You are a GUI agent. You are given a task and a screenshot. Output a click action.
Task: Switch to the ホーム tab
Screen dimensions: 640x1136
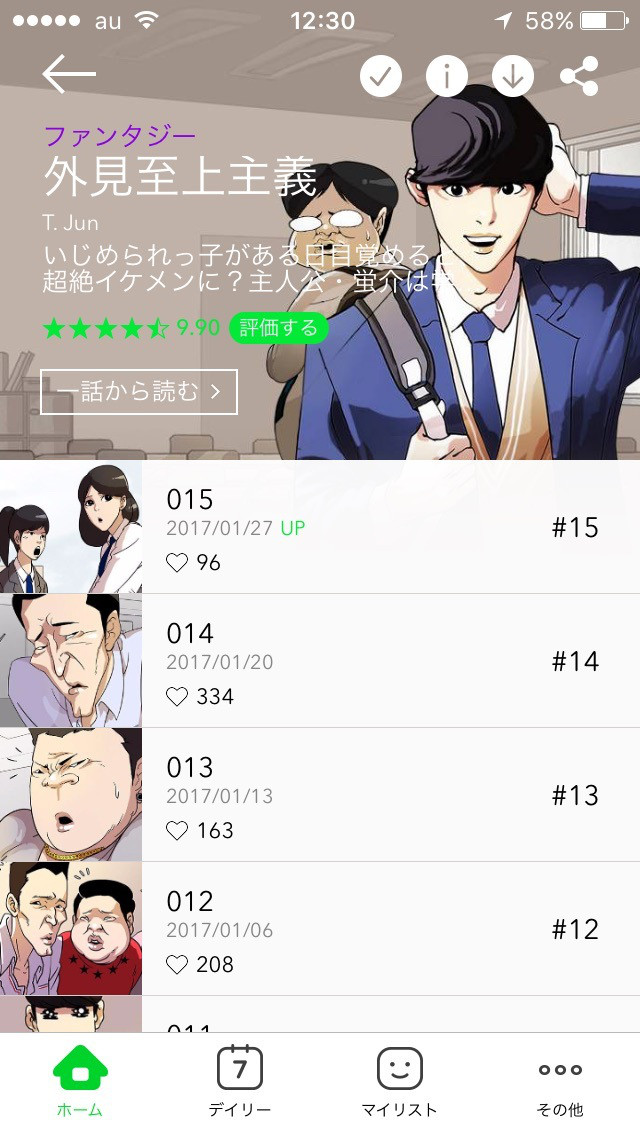[x=80, y=1082]
